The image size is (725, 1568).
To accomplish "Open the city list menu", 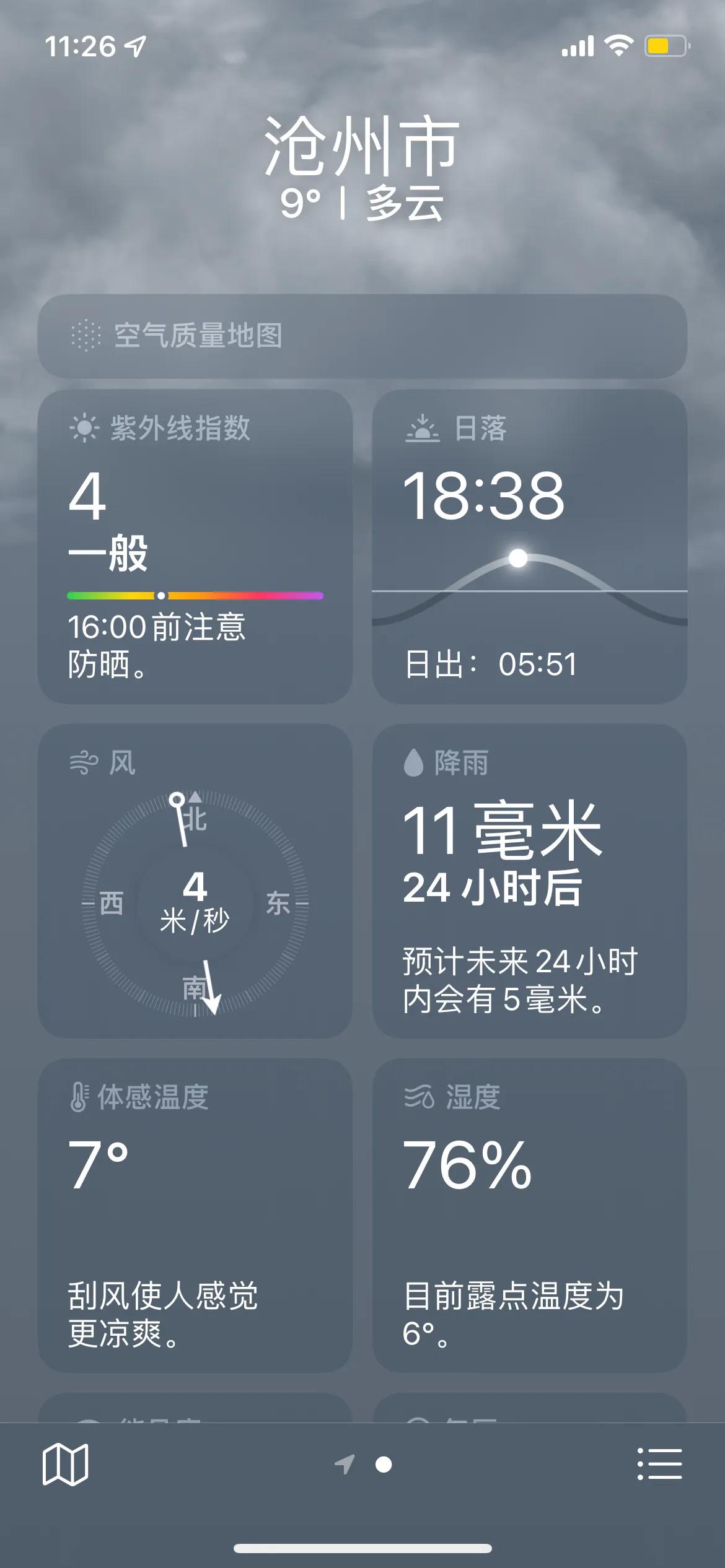I will click(659, 1465).
